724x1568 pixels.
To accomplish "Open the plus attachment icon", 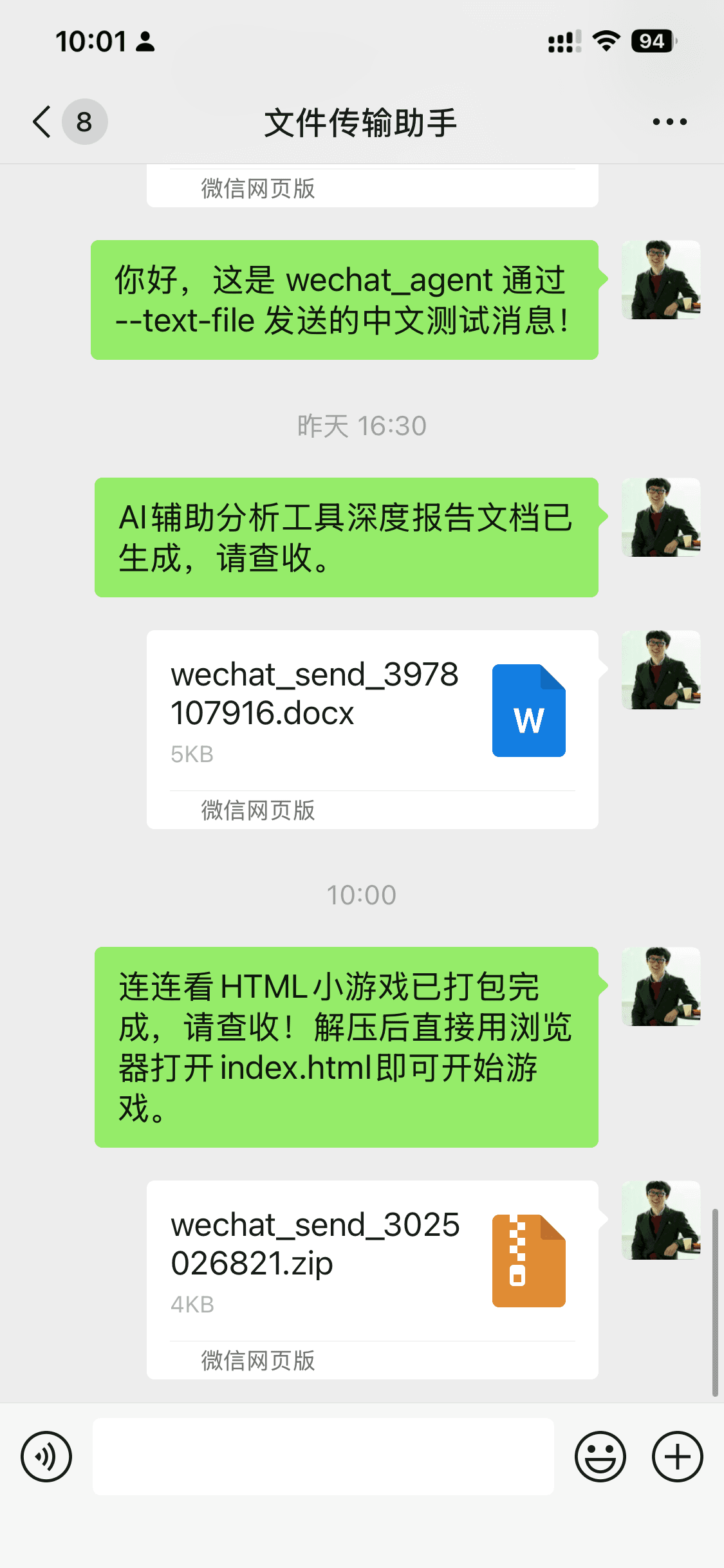I will tap(676, 1457).
